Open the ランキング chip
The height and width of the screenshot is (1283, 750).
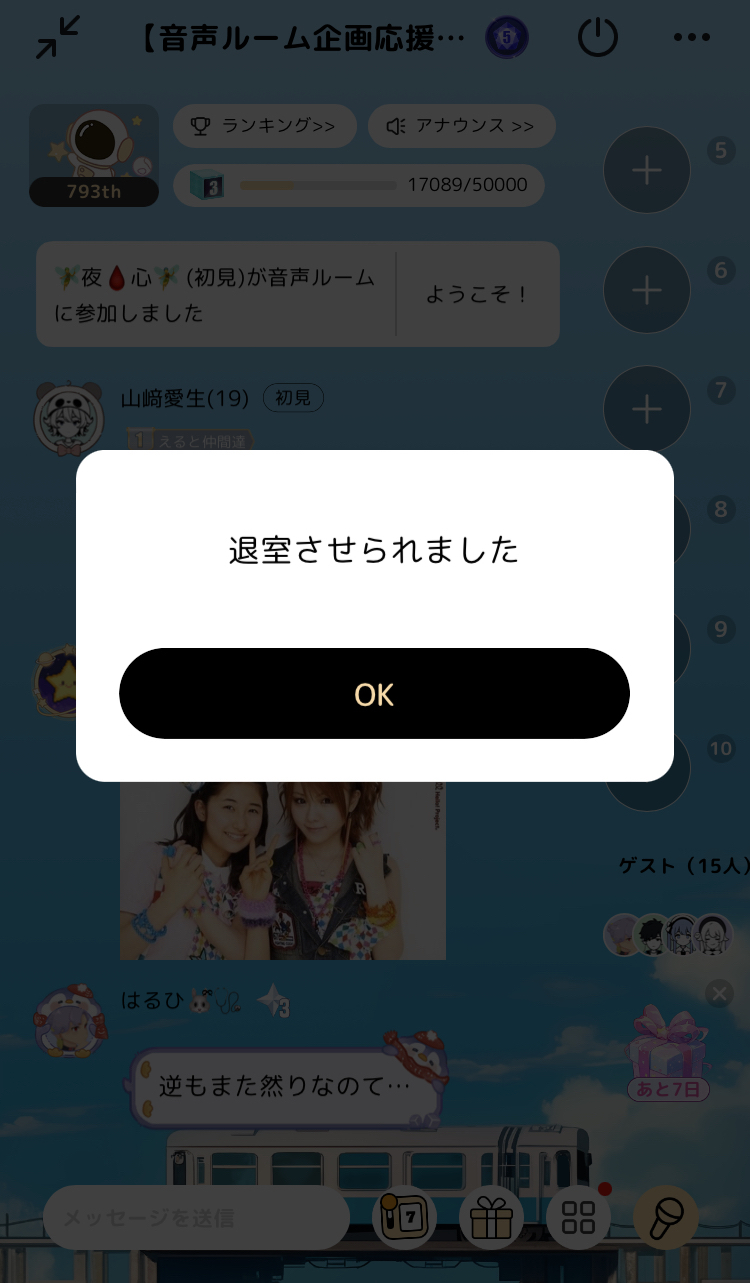click(265, 126)
